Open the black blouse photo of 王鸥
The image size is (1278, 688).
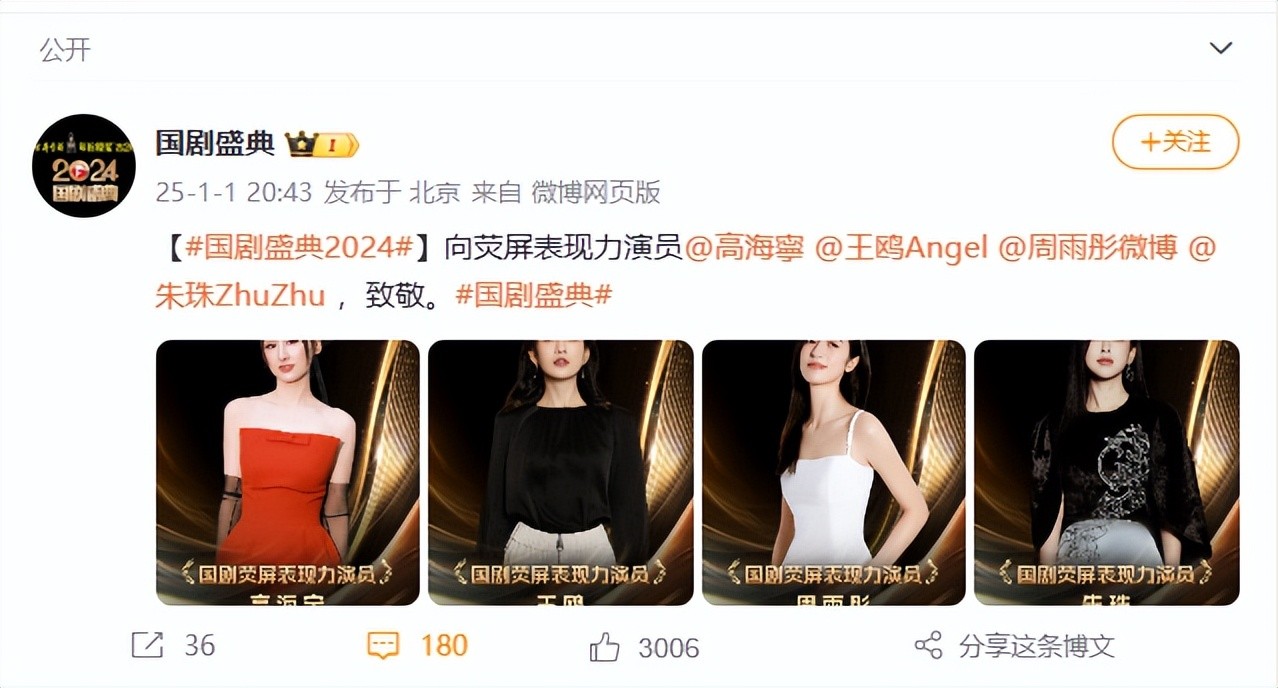pyautogui.click(x=560, y=472)
